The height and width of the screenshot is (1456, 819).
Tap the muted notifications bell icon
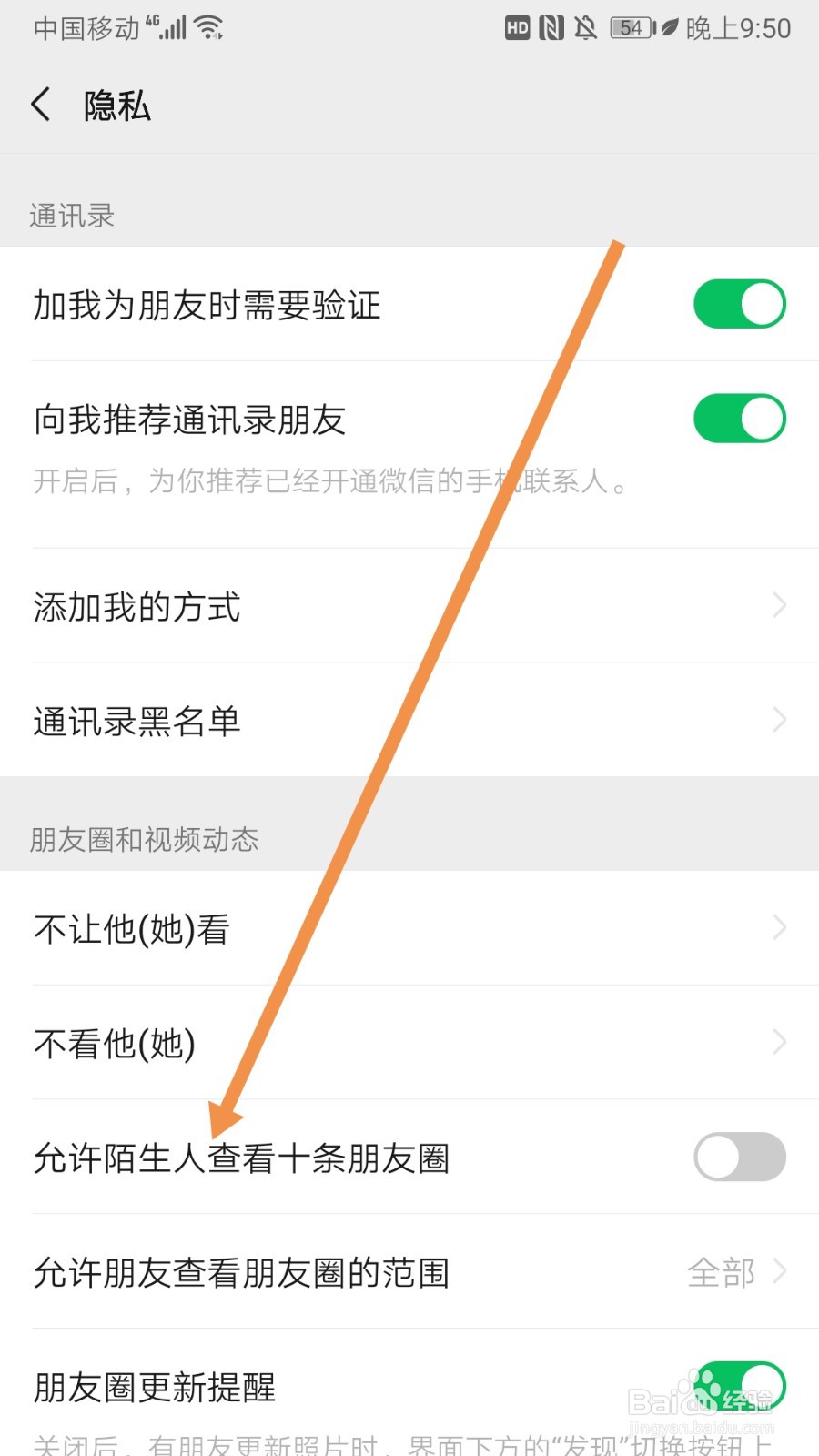(x=585, y=27)
